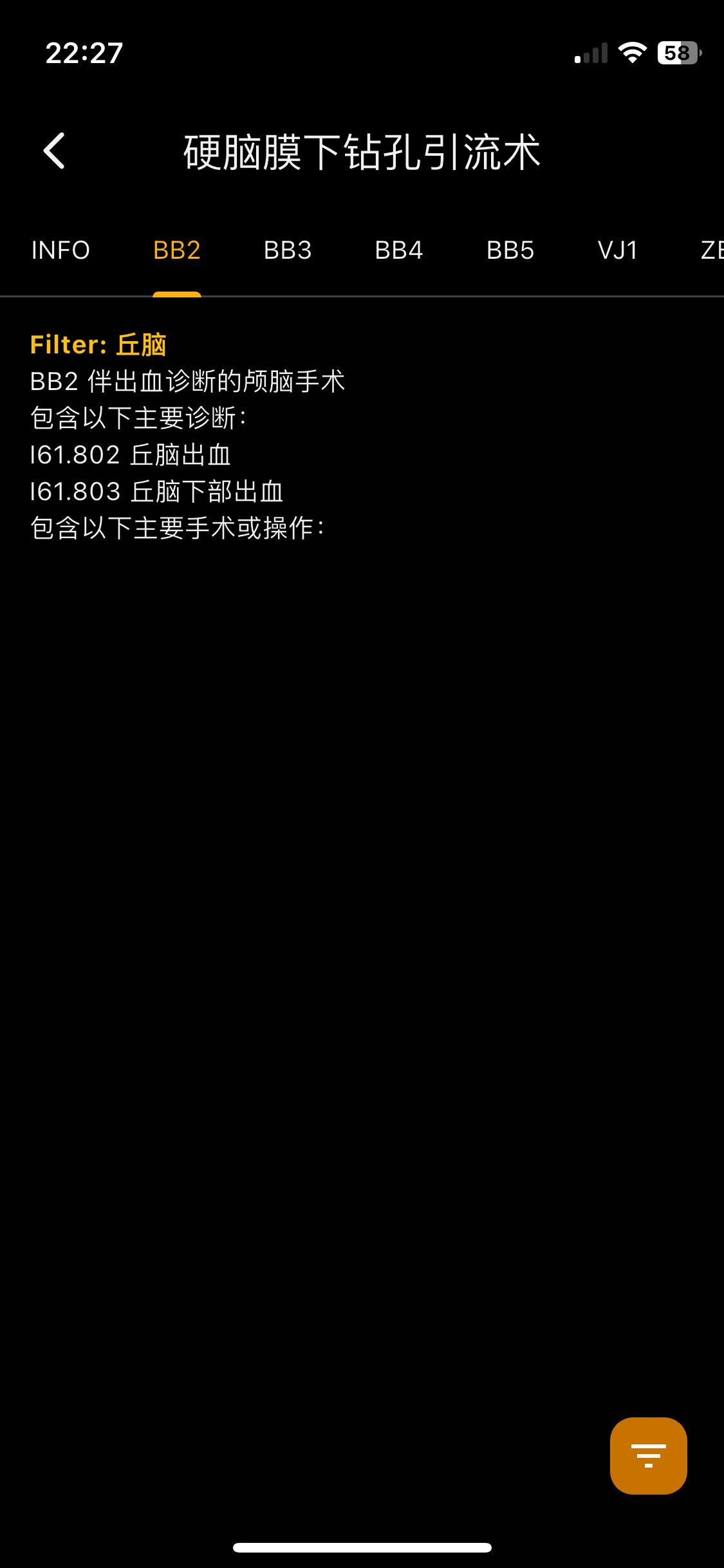Switch to the INFO tab
Viewport: 724px width, 1568px height.
tap(60, 250)
